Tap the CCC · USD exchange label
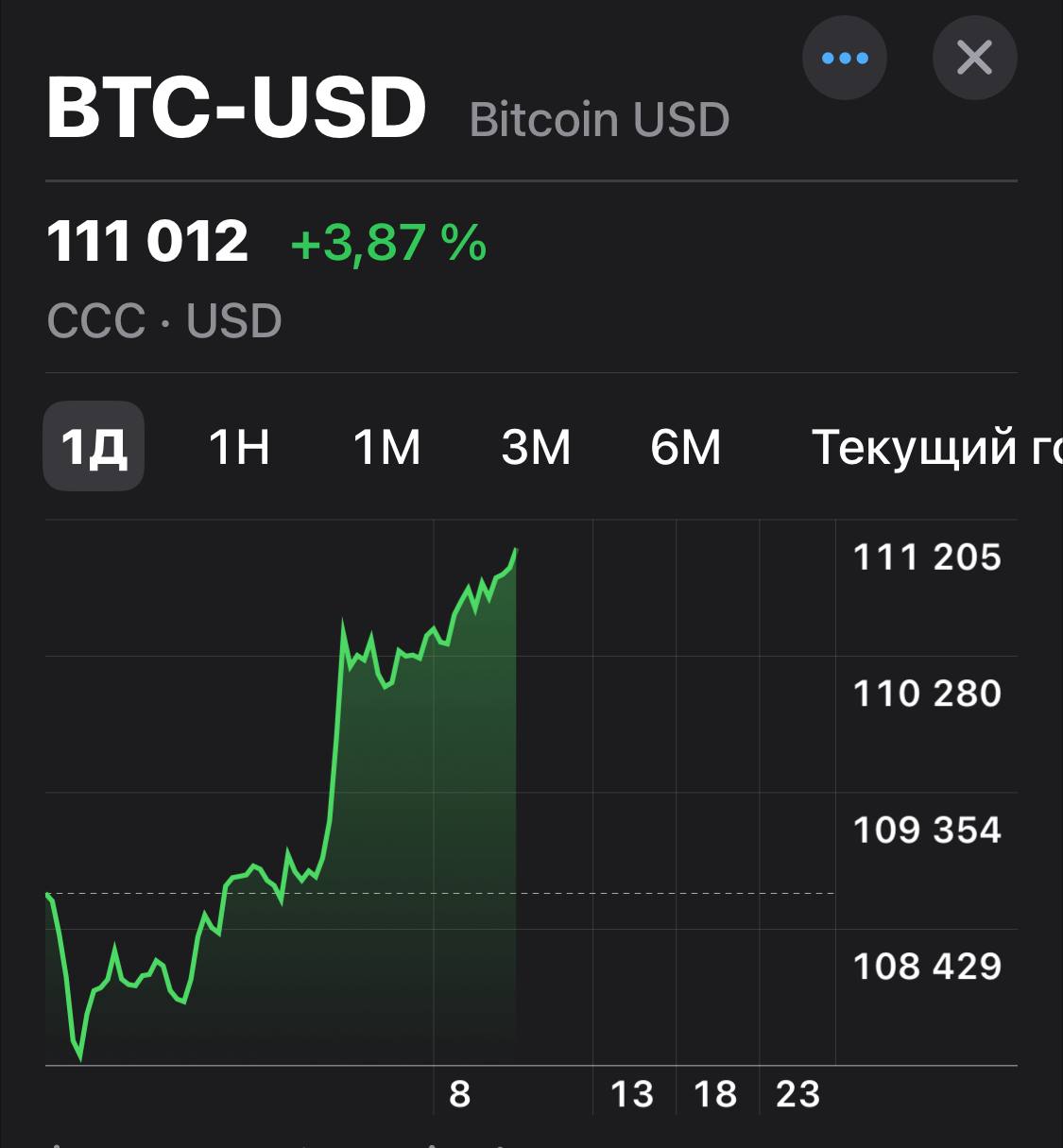 [164, 321]
